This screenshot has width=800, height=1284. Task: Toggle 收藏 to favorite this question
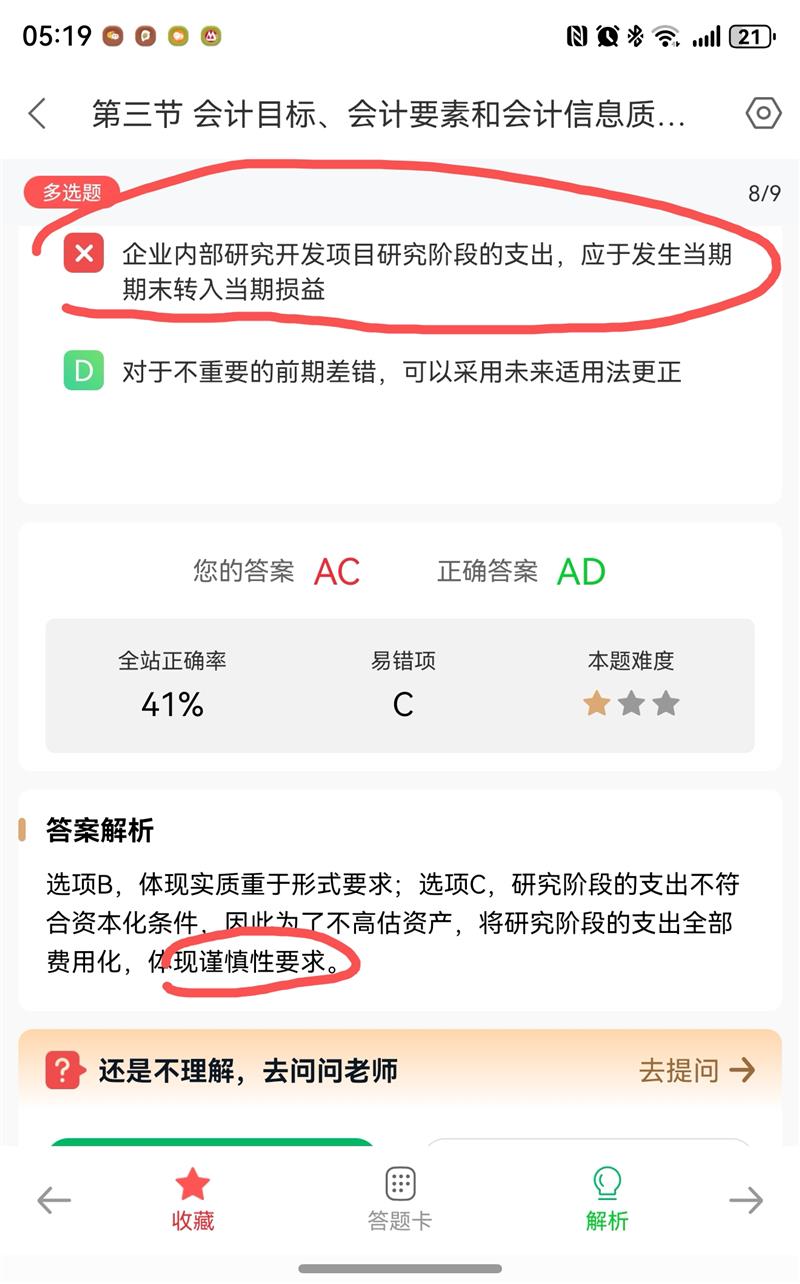tap(192, 1200)
